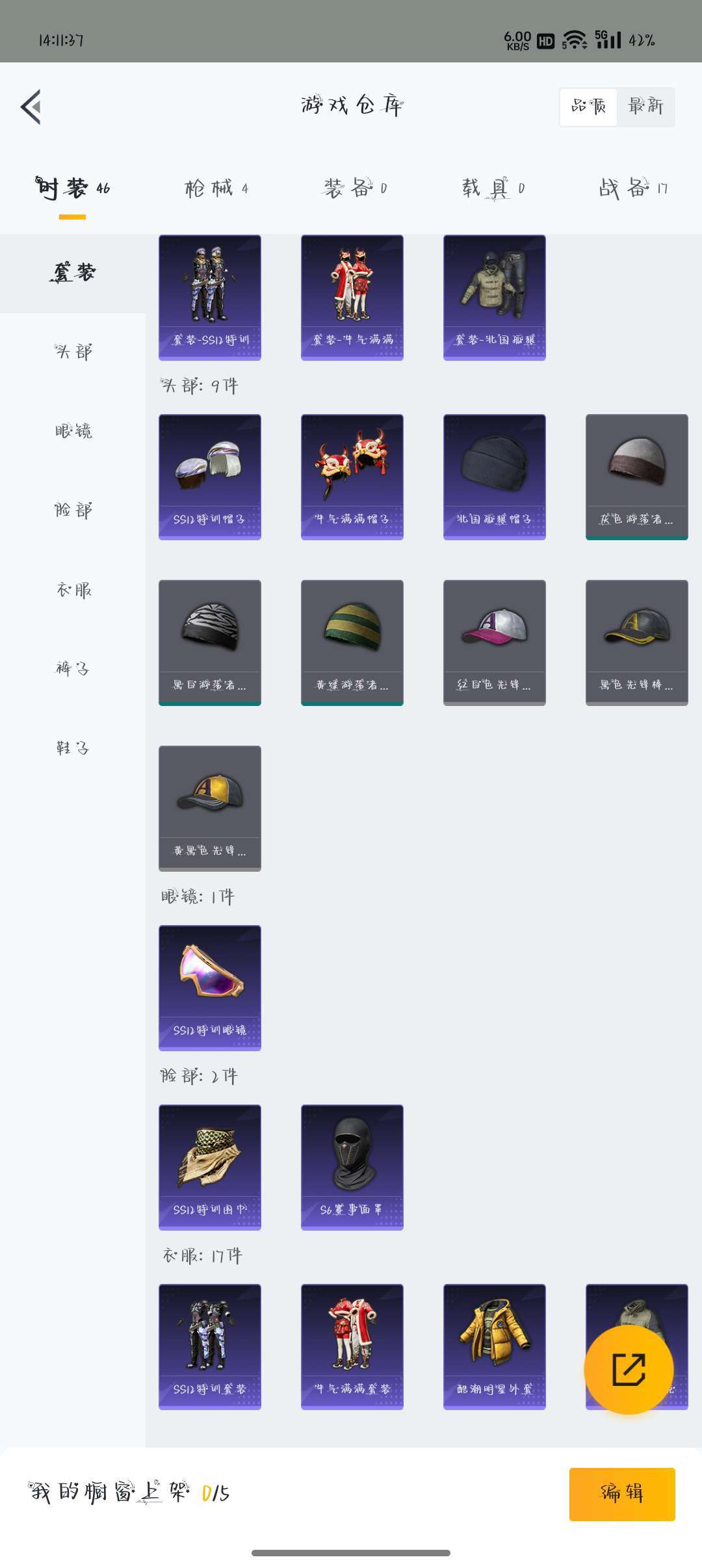Open the 套装-SS12特训 item card
Image resolution: width=702 pixels, height=1568 pixels.
click(210, 298)
